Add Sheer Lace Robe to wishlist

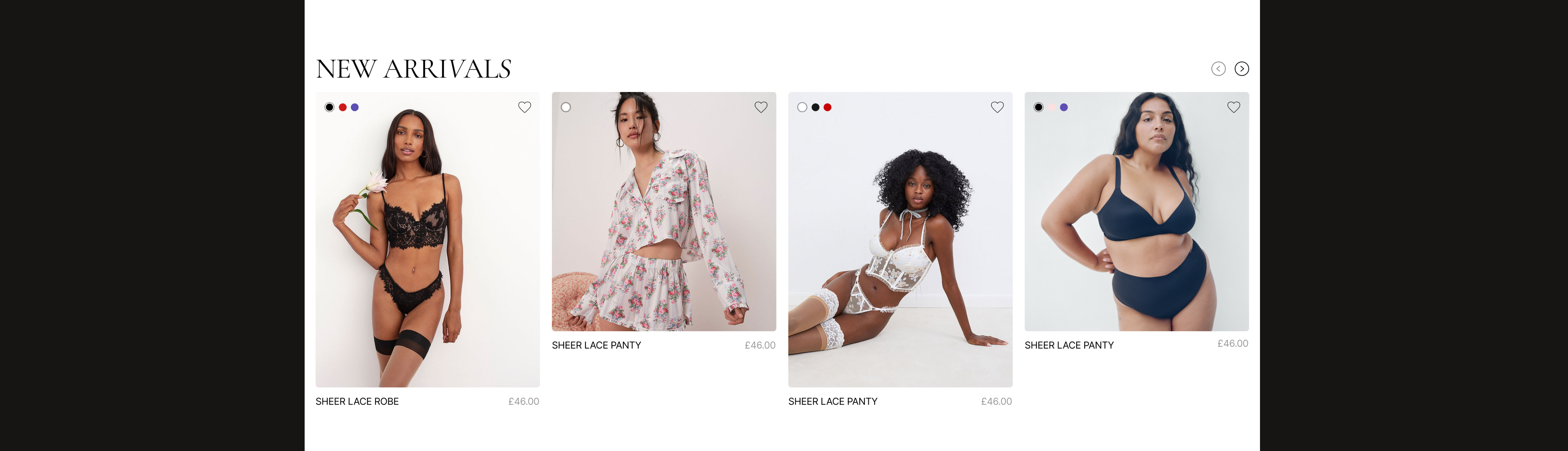point(524,107)
